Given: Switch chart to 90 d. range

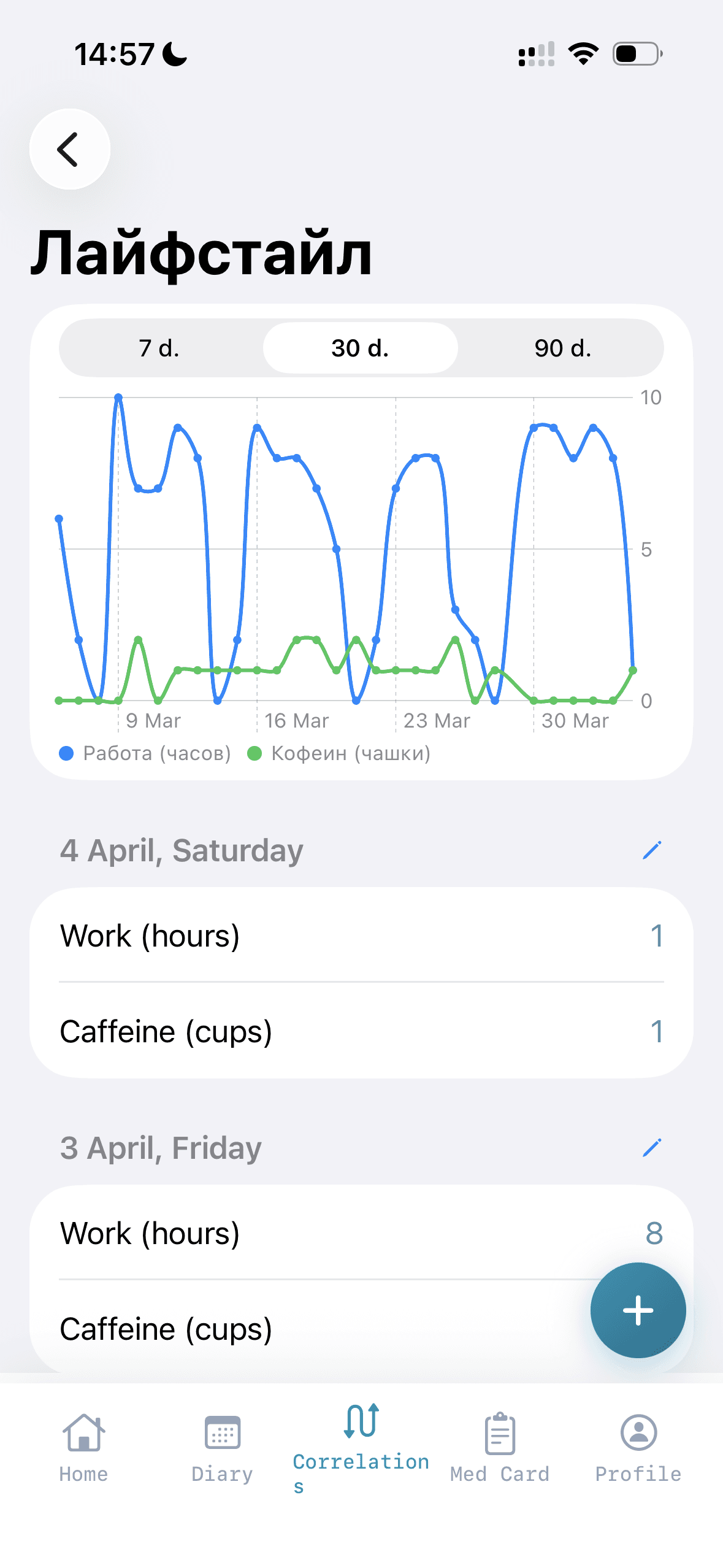Looking at the screenshot, I should [562, 348].
